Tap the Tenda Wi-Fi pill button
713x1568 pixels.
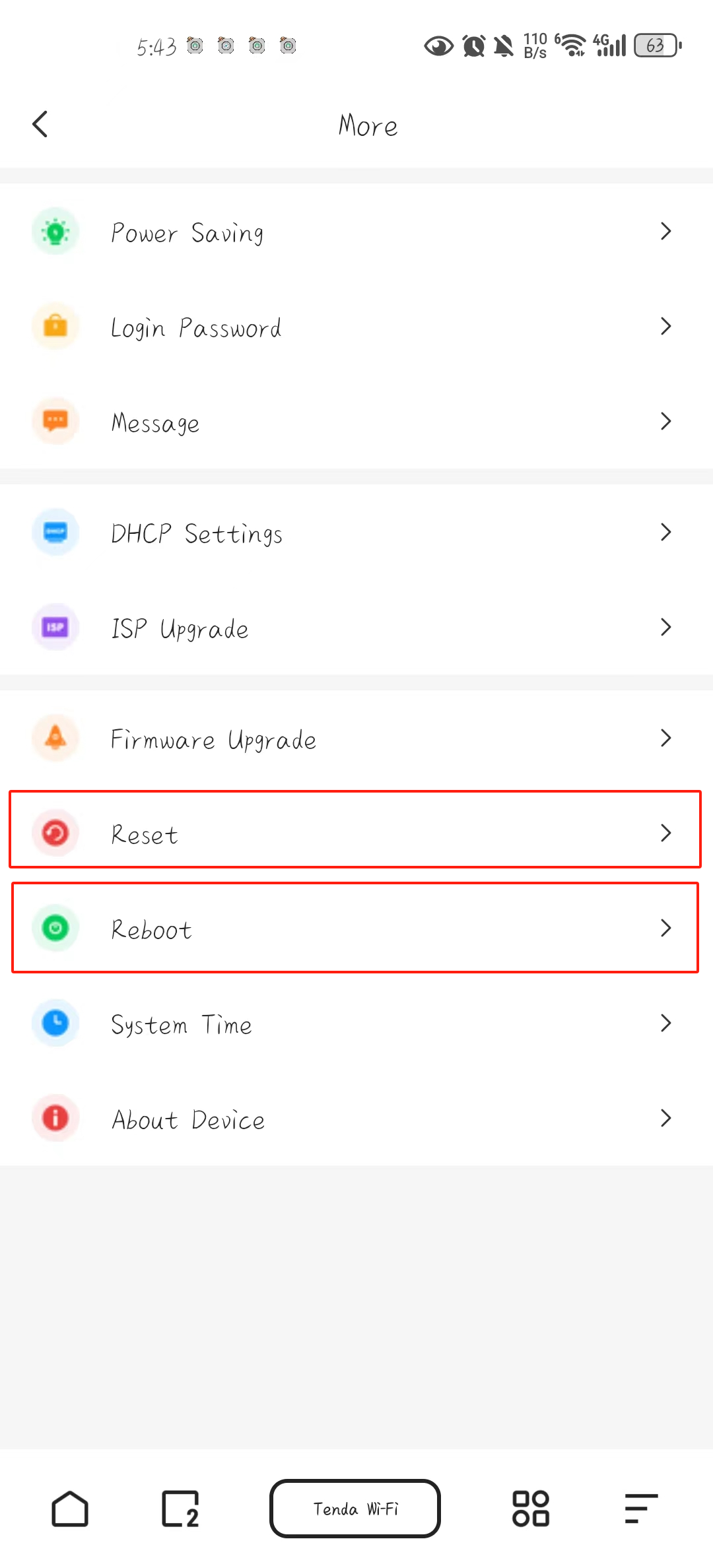click(355, 1509)
